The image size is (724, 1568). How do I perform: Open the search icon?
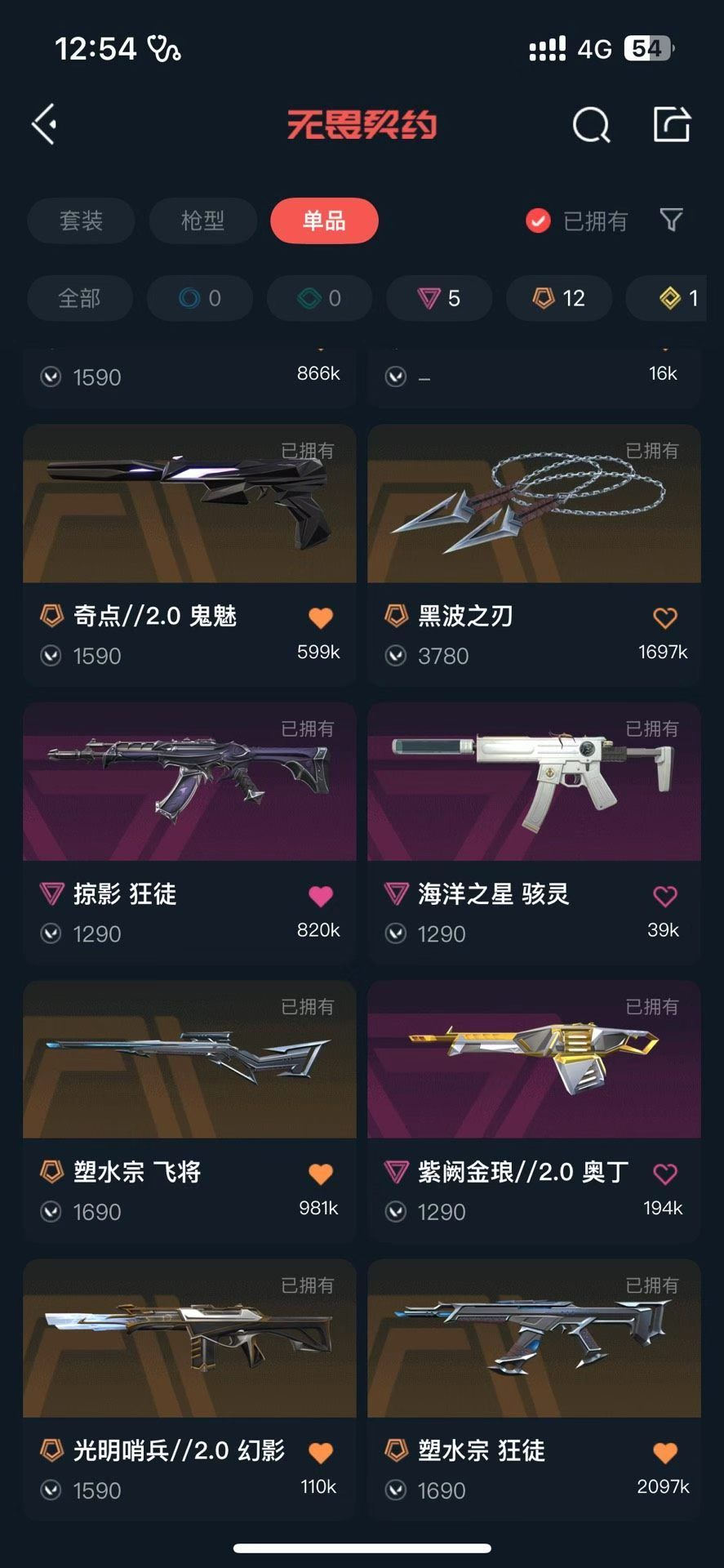591,125
